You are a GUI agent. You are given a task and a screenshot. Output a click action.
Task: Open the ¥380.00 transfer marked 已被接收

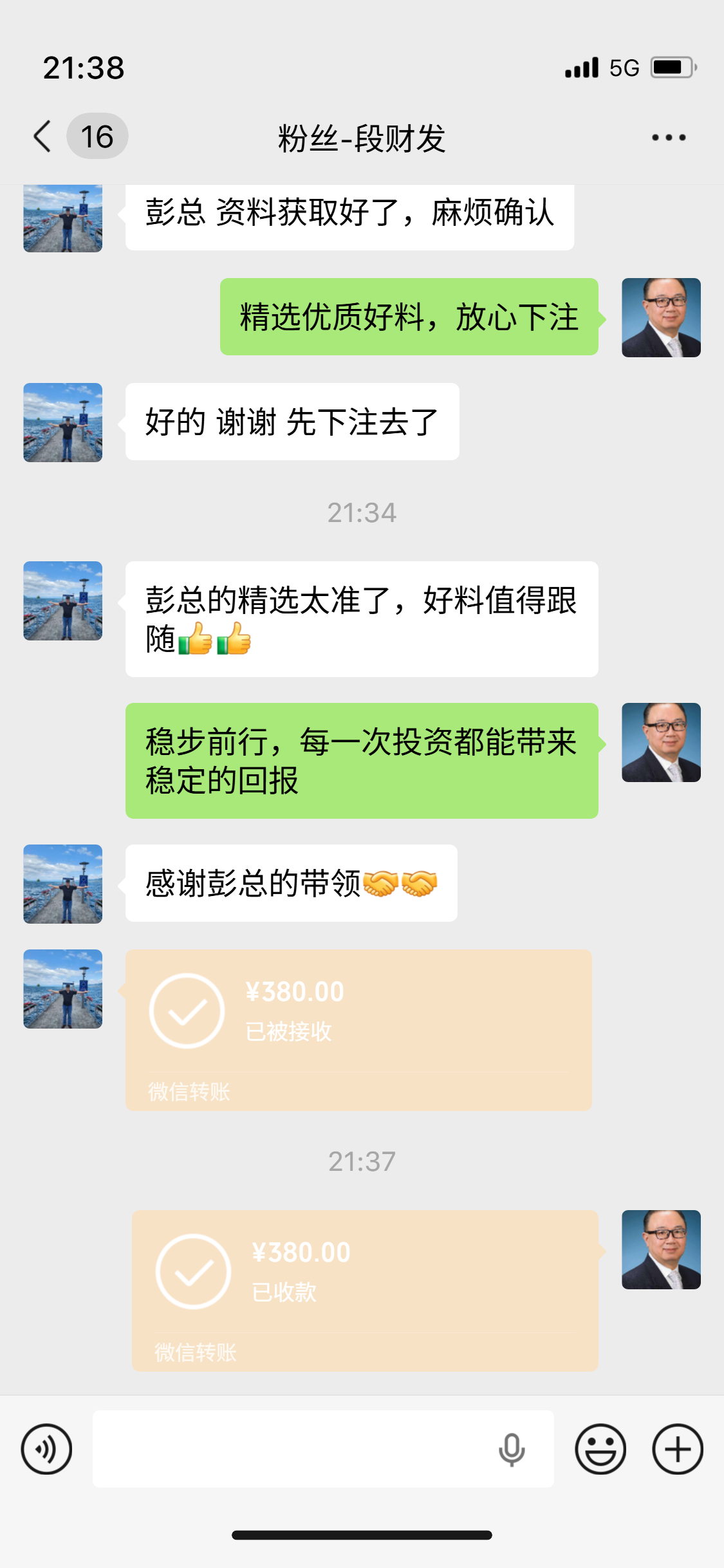(x=358, y=1029)
